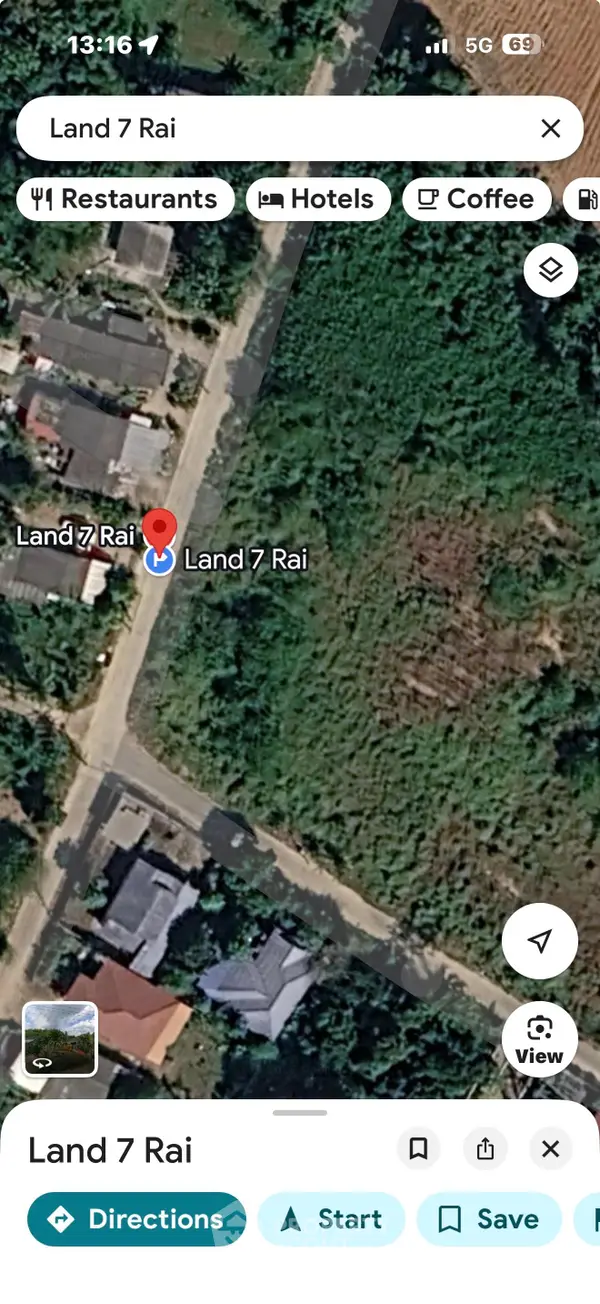The image size is (600, 1304).
Task: Open the live View camera button
Action: (x=539, y=1040)
